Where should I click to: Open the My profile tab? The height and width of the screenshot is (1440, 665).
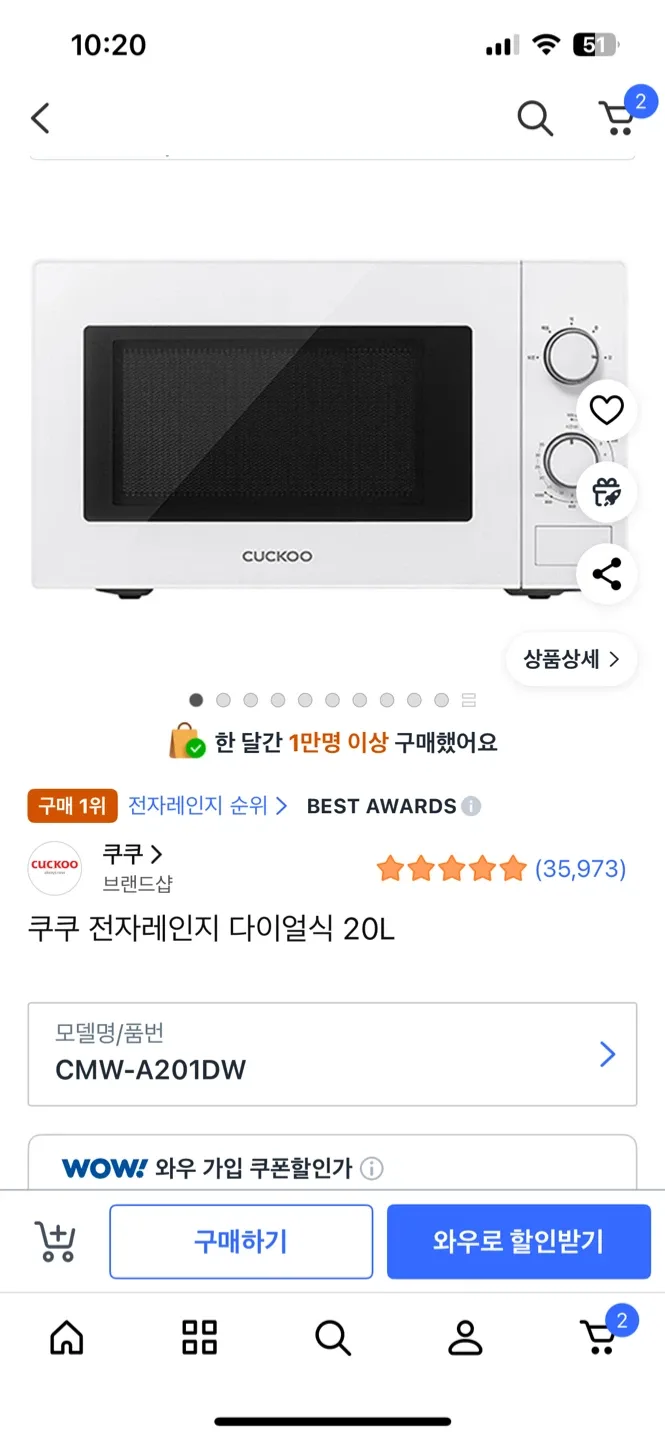coord(465,1336)
